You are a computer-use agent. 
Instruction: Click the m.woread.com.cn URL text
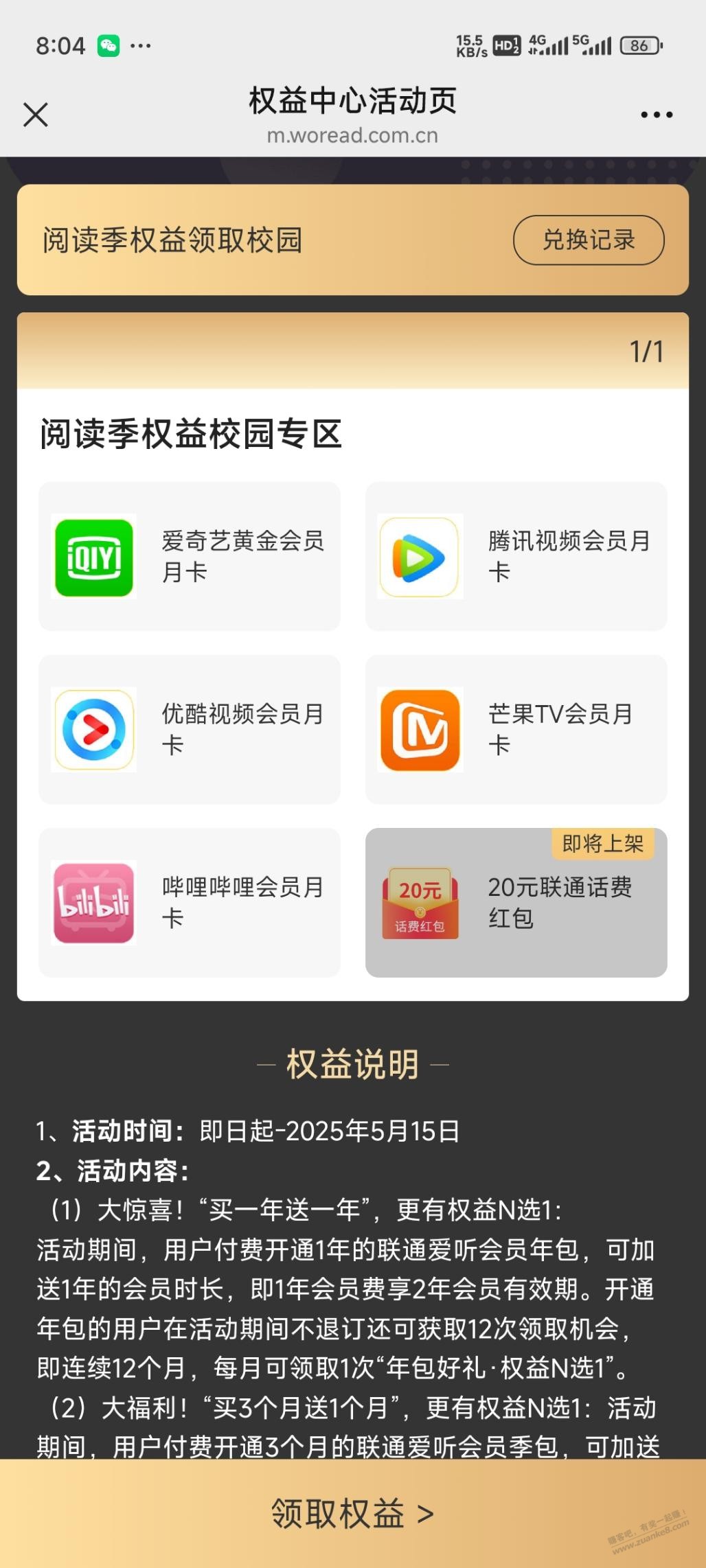(352, 135)
